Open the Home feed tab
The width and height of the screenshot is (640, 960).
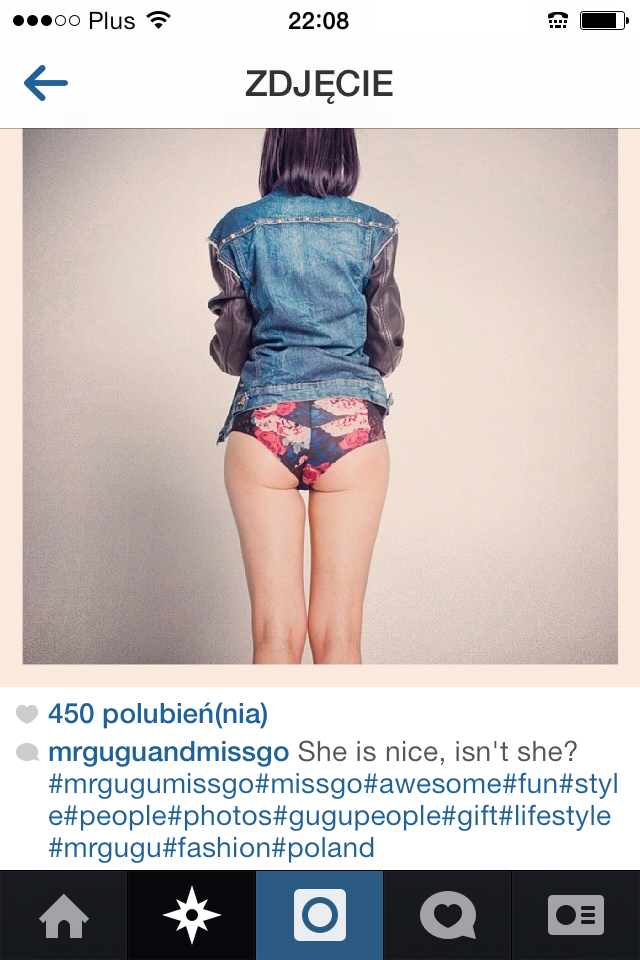tap(63, 915)
